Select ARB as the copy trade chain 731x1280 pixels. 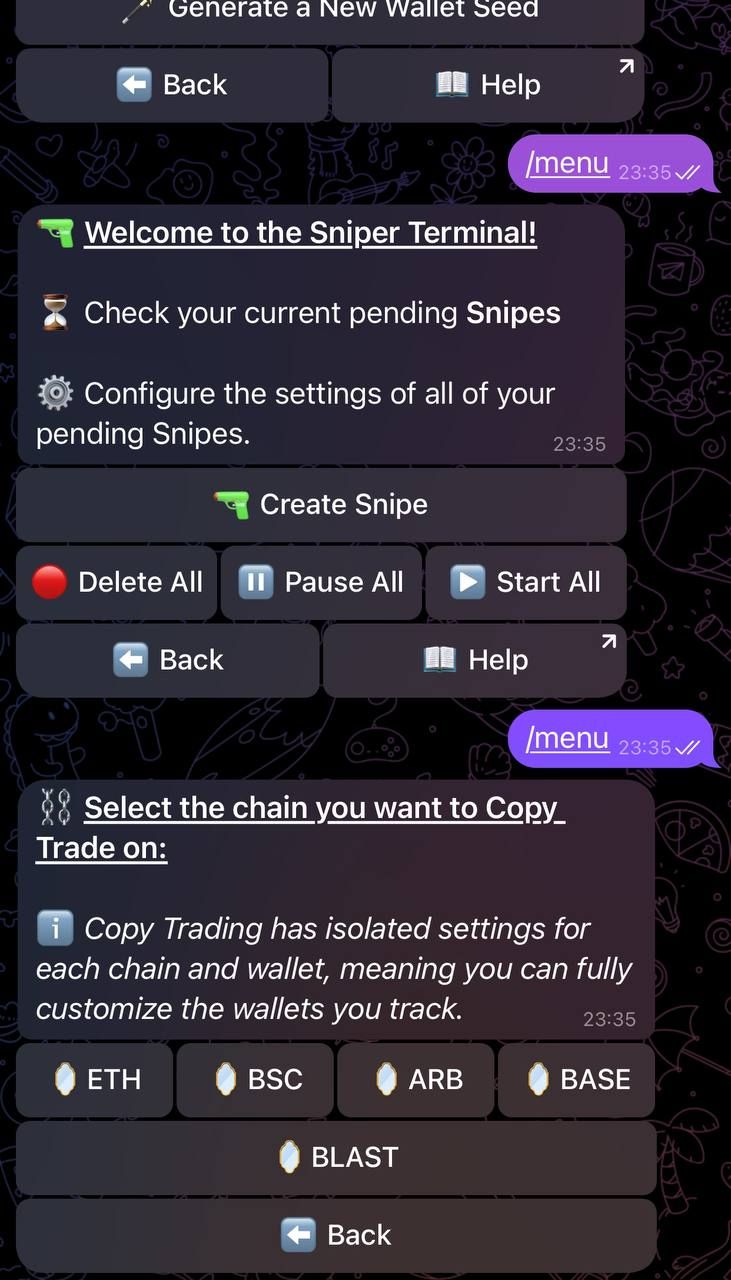click(416, 1079)
